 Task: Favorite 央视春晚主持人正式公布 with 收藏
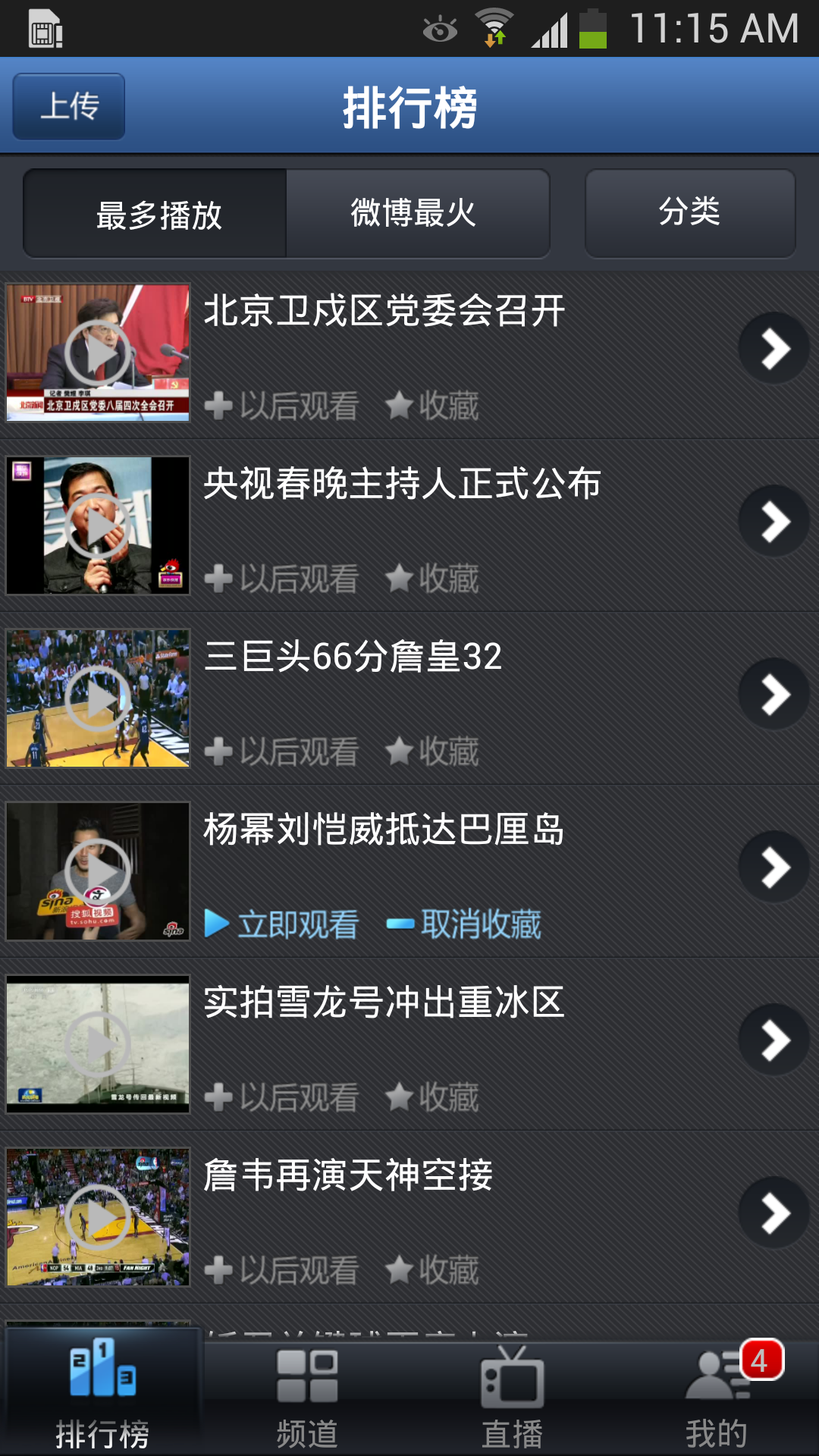(432, 579)
